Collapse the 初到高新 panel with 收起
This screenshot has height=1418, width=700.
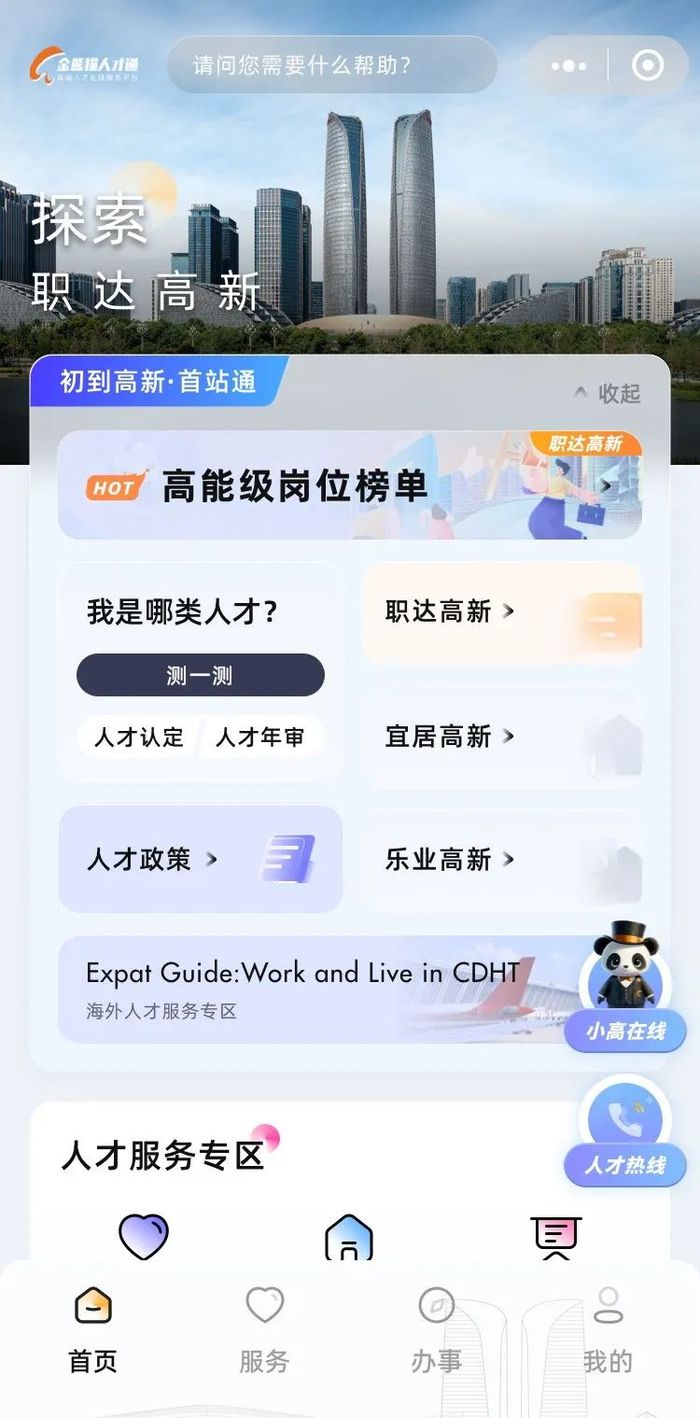coord(608,393)
